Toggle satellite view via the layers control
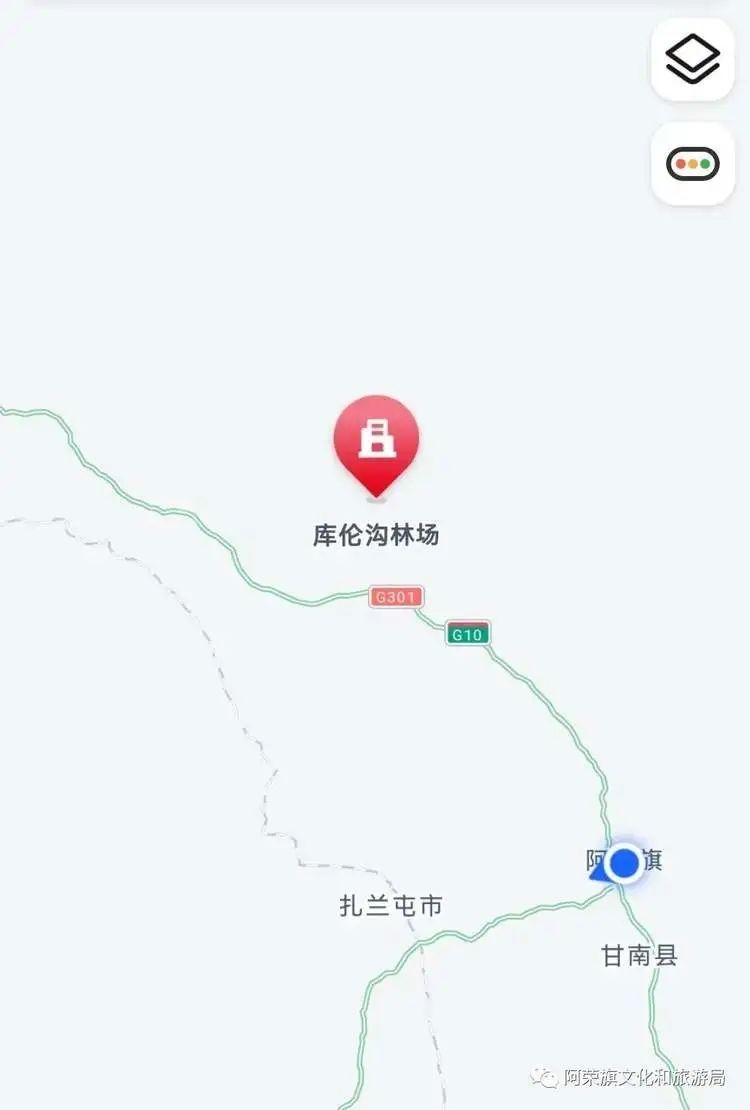The width and height of the screenshot is (750, 1110). tap(694, 60)
